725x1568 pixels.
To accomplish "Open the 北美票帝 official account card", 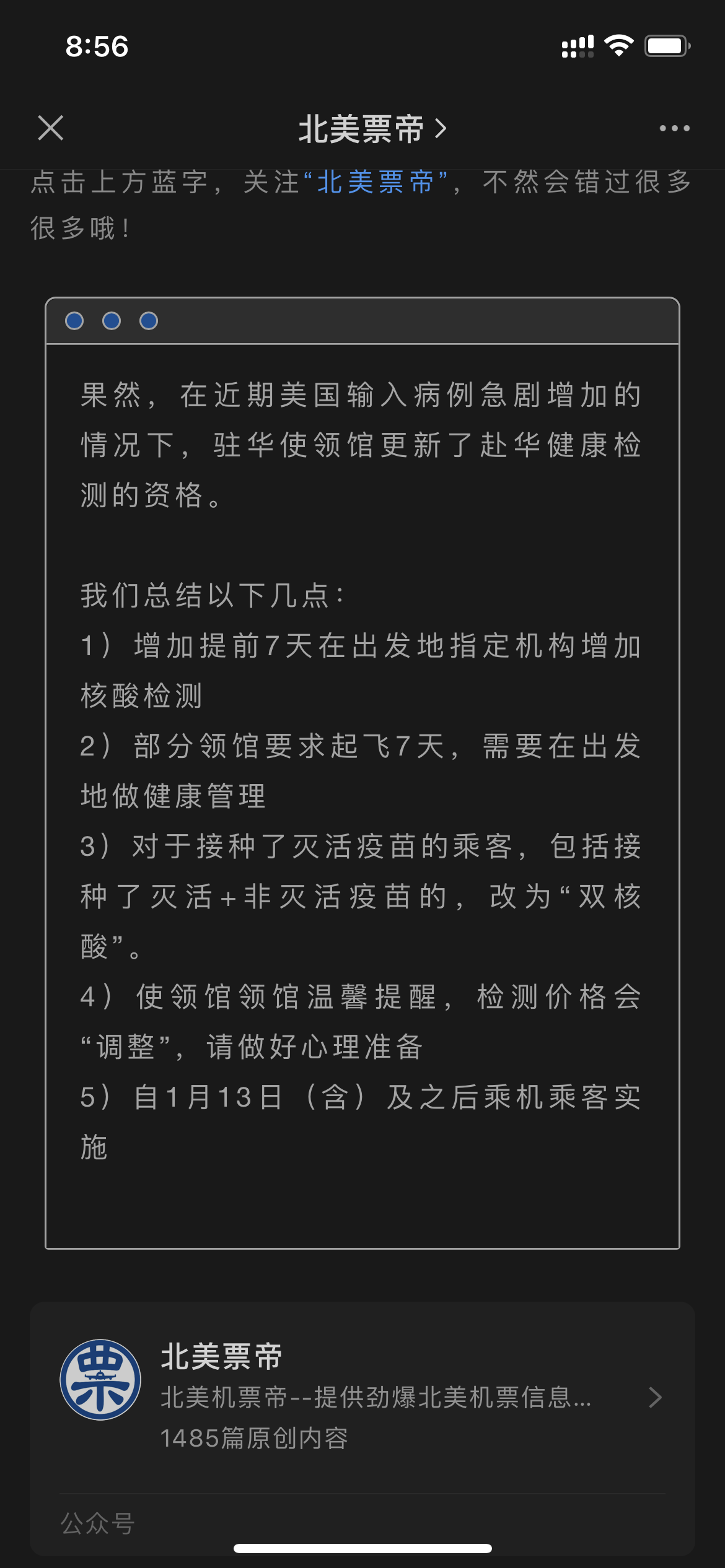I will [x=362, y=1397].
